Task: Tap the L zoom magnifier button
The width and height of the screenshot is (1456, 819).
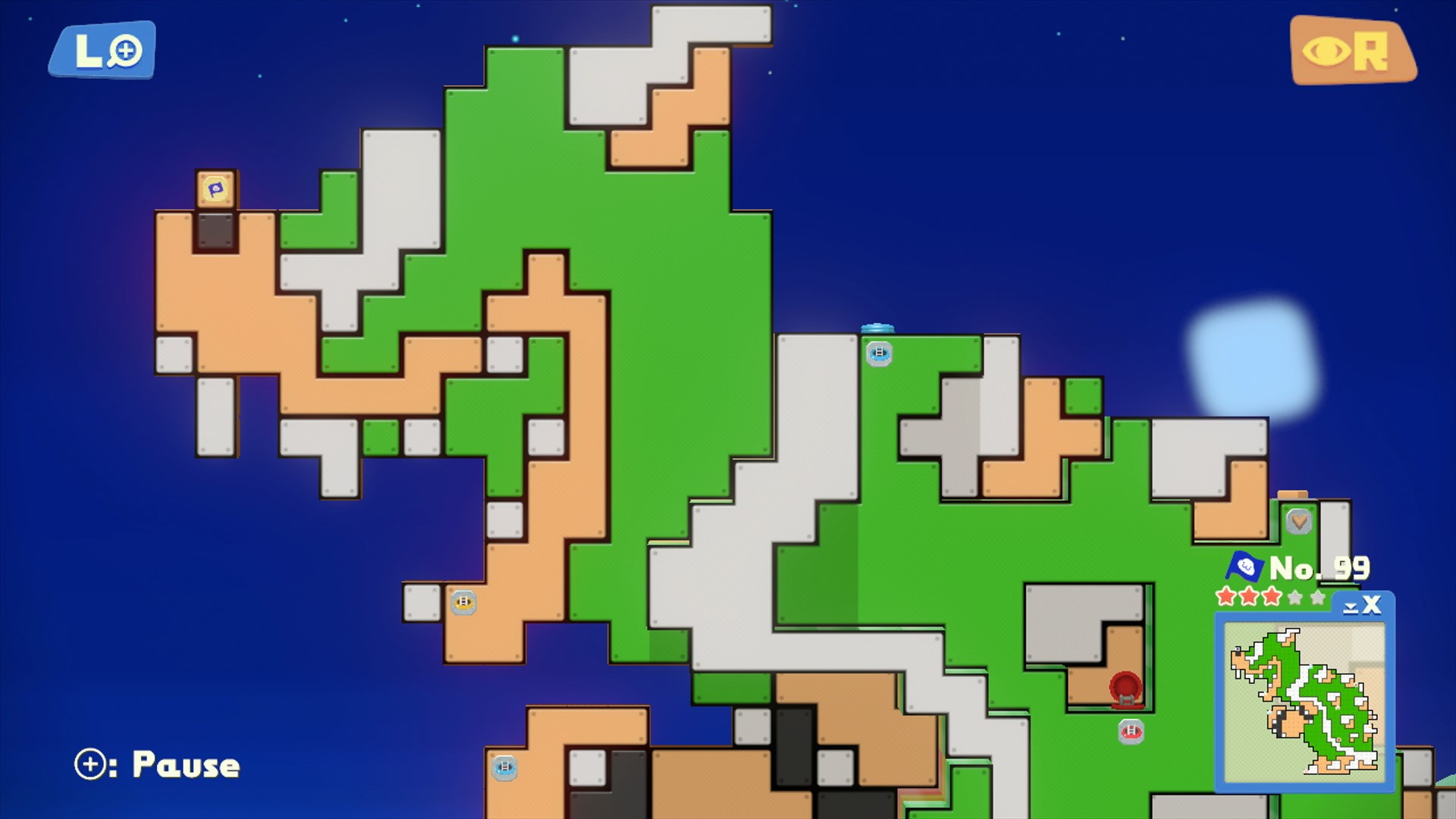Action: [102, 50]
